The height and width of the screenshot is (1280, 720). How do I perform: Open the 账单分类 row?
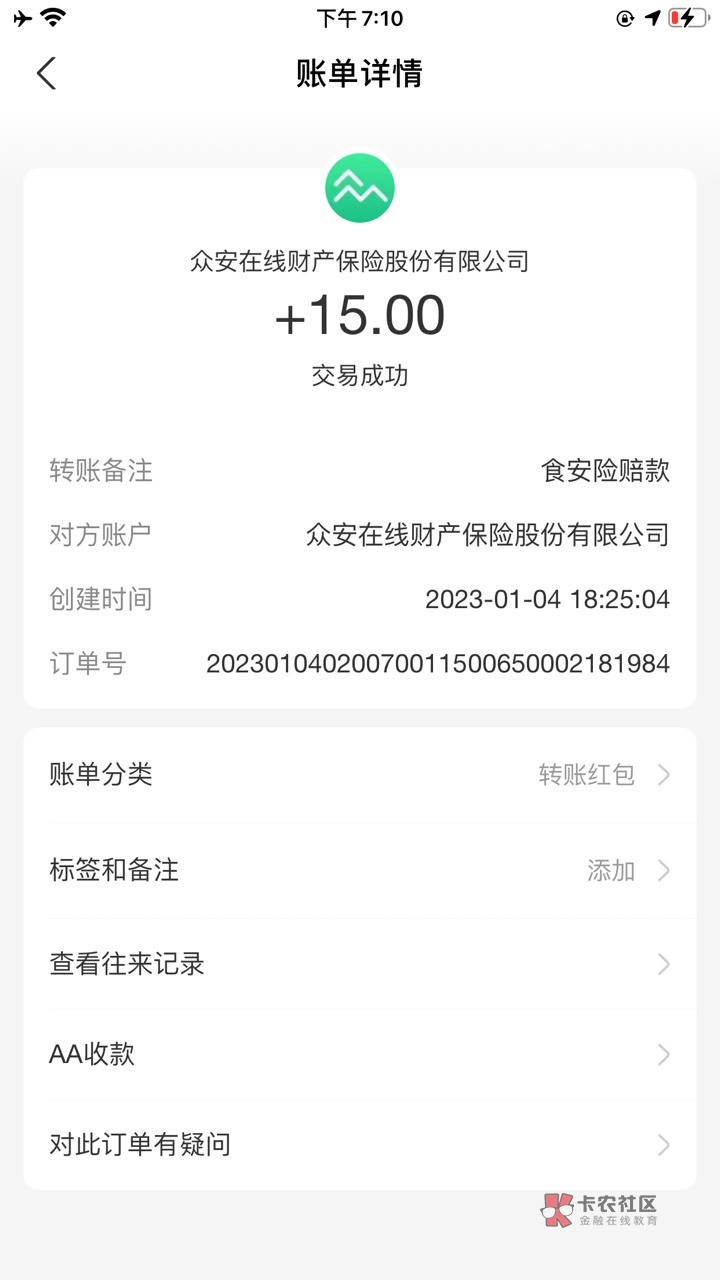[x=360, y=775]
